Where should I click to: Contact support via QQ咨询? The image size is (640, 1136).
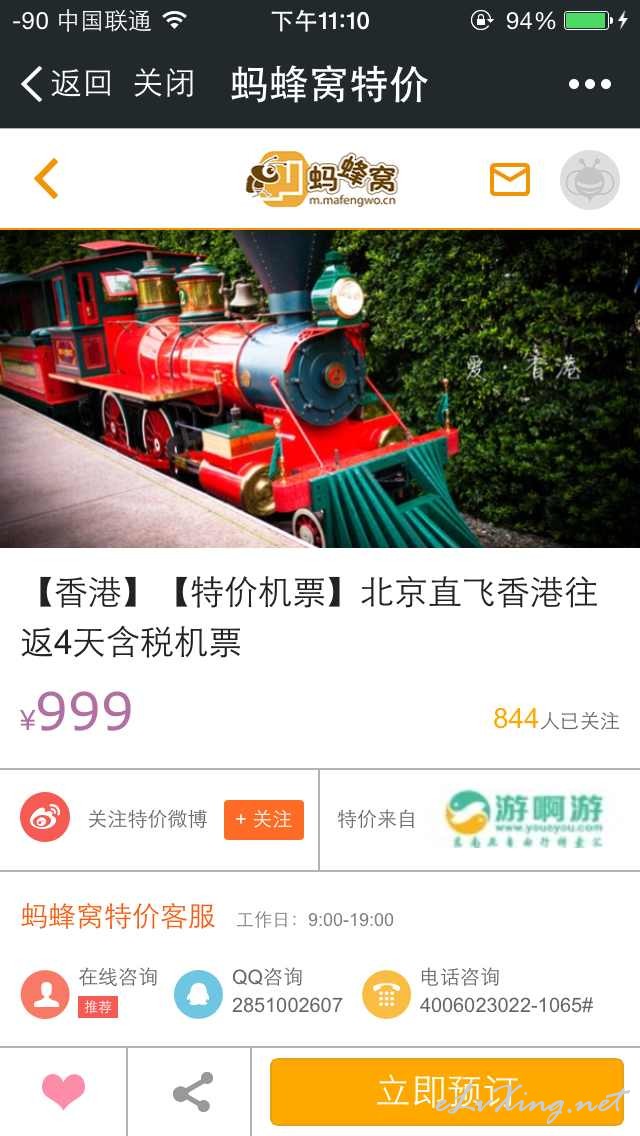pos(259,993)
